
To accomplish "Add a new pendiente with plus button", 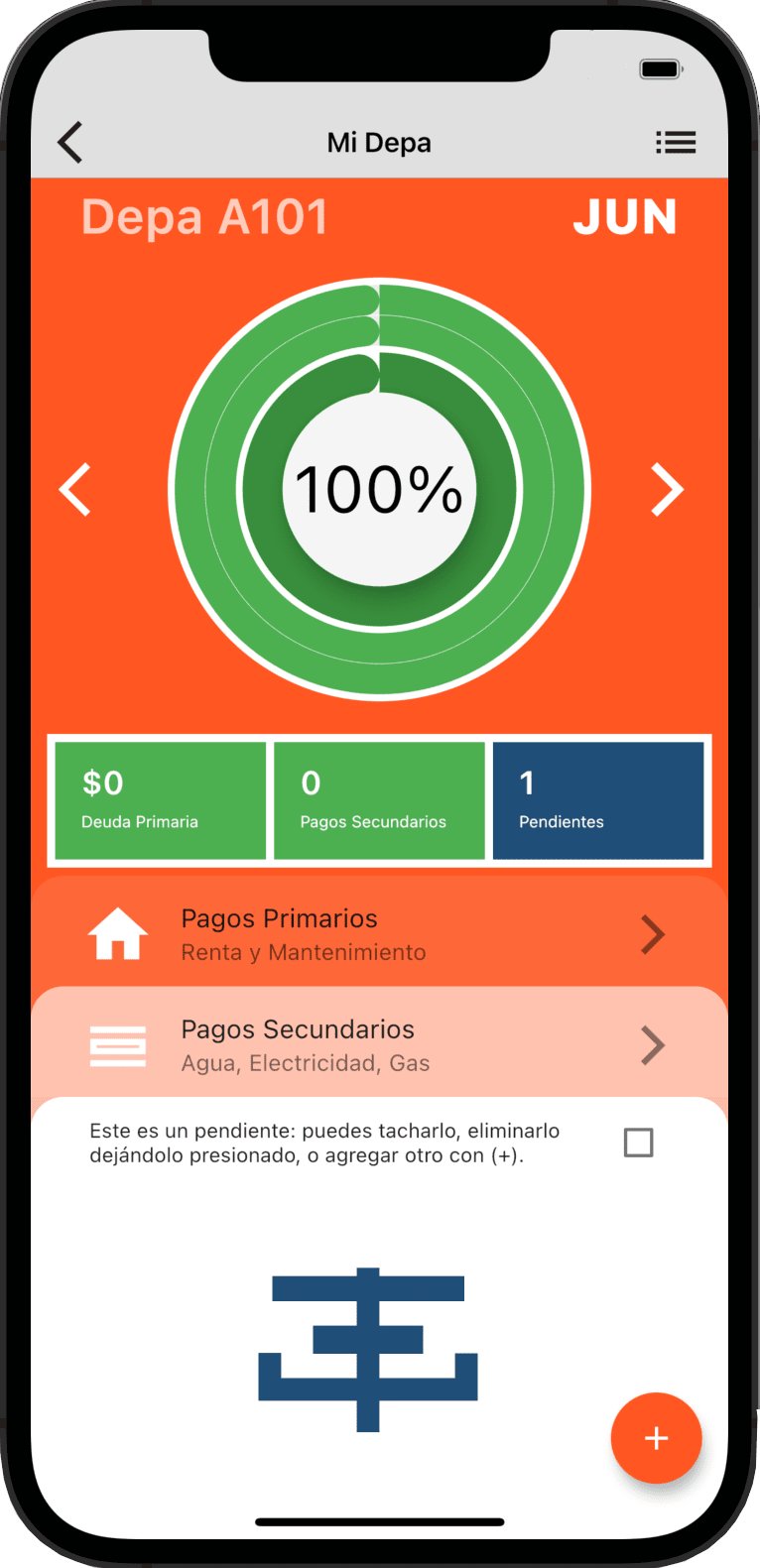I will pos(656,1438).
